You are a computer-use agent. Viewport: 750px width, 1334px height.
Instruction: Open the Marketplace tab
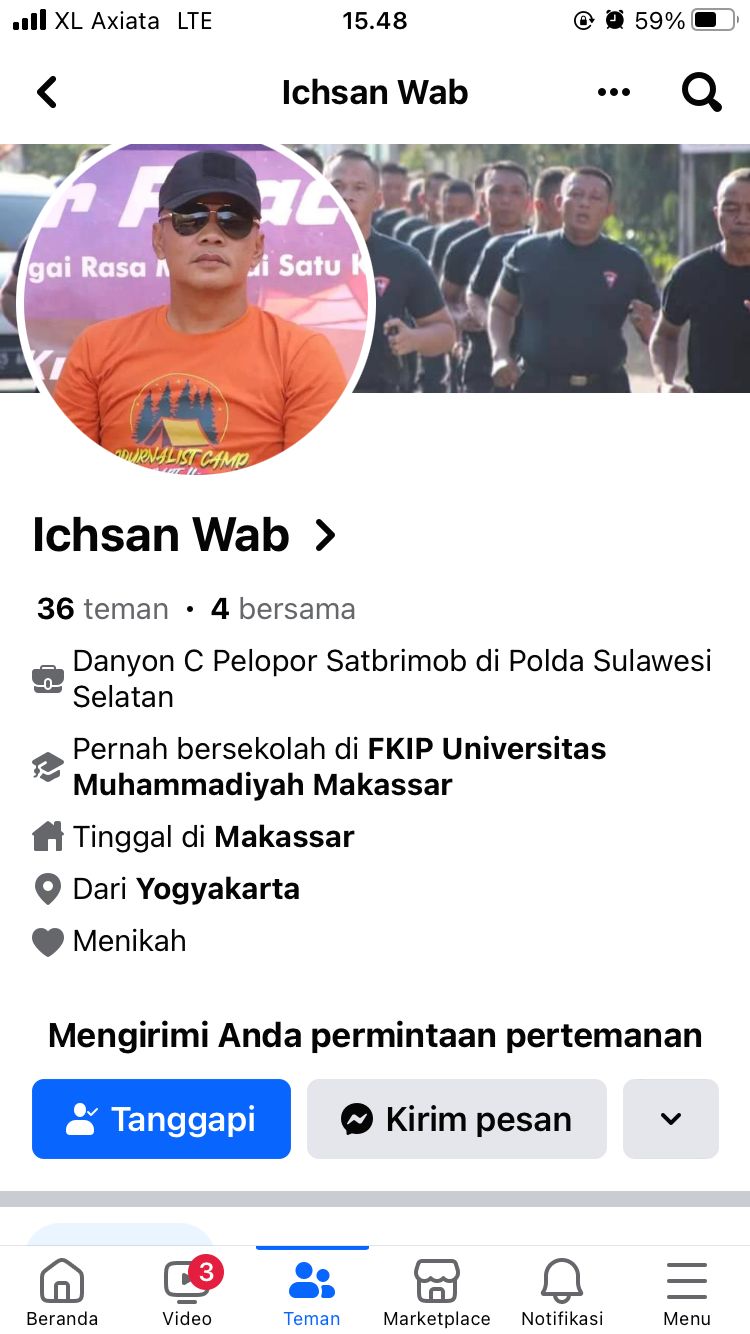click(437, 1291)
